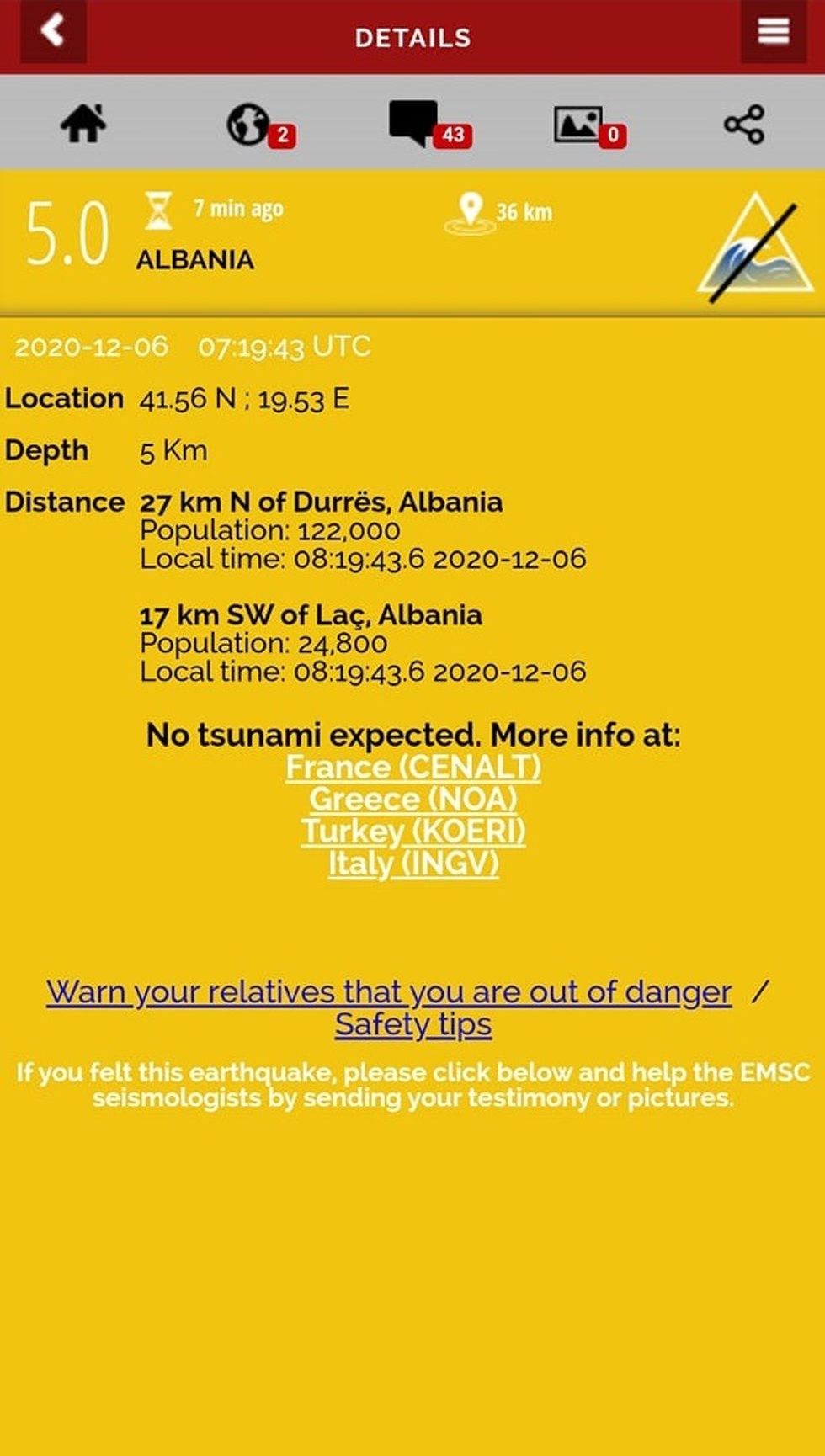Go to the home icon tab
825x1456 pixels.
click(83, 125)
